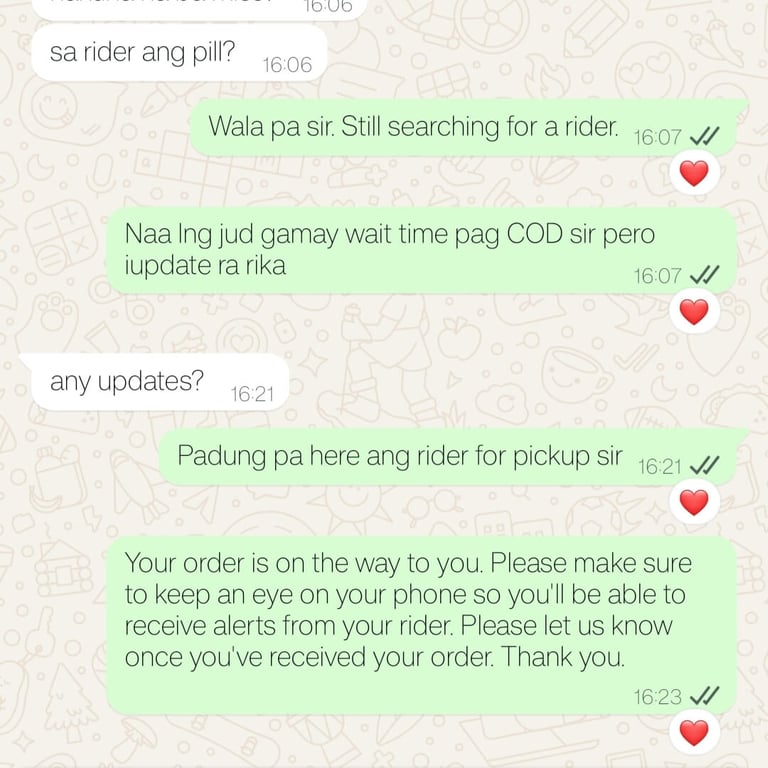Open heart reaction on "Your order is on the way"
Image resolution: width=768 pixels, height=768 pixels.
pyautogui.click(x=694, y=733)
